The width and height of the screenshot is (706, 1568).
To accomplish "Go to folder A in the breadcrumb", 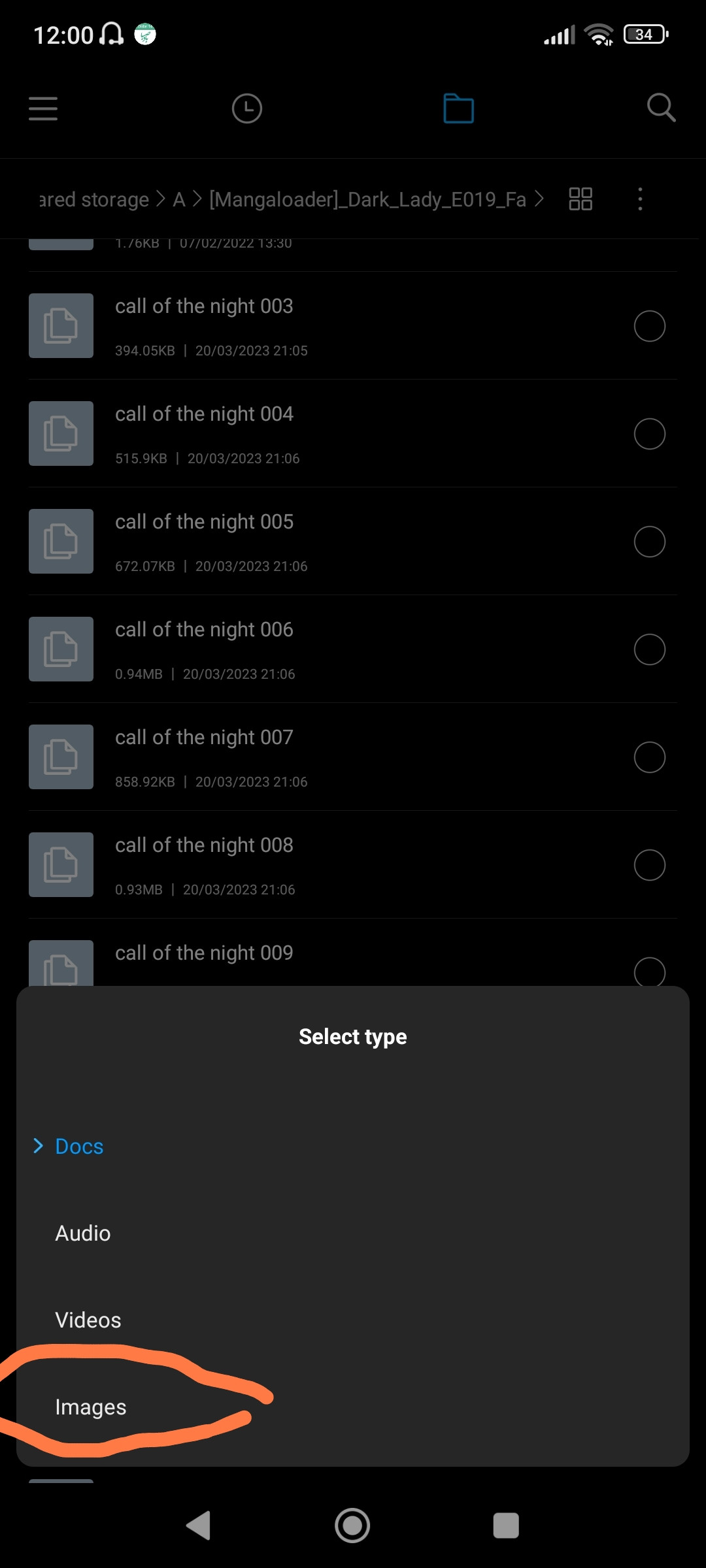I will pyautogui.click(x=179, y=199).
